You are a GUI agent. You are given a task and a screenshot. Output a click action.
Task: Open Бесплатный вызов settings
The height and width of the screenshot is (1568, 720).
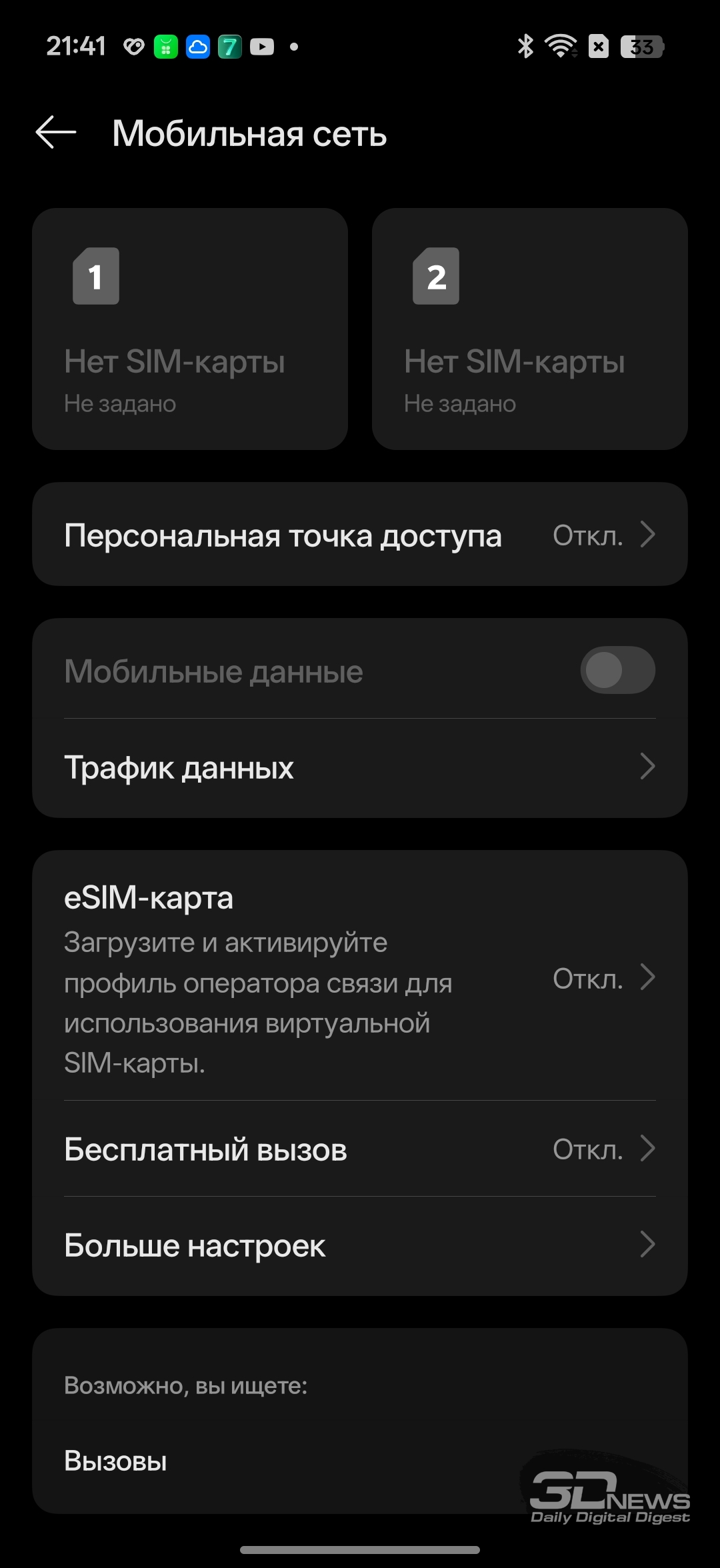tap(360, 1149)
